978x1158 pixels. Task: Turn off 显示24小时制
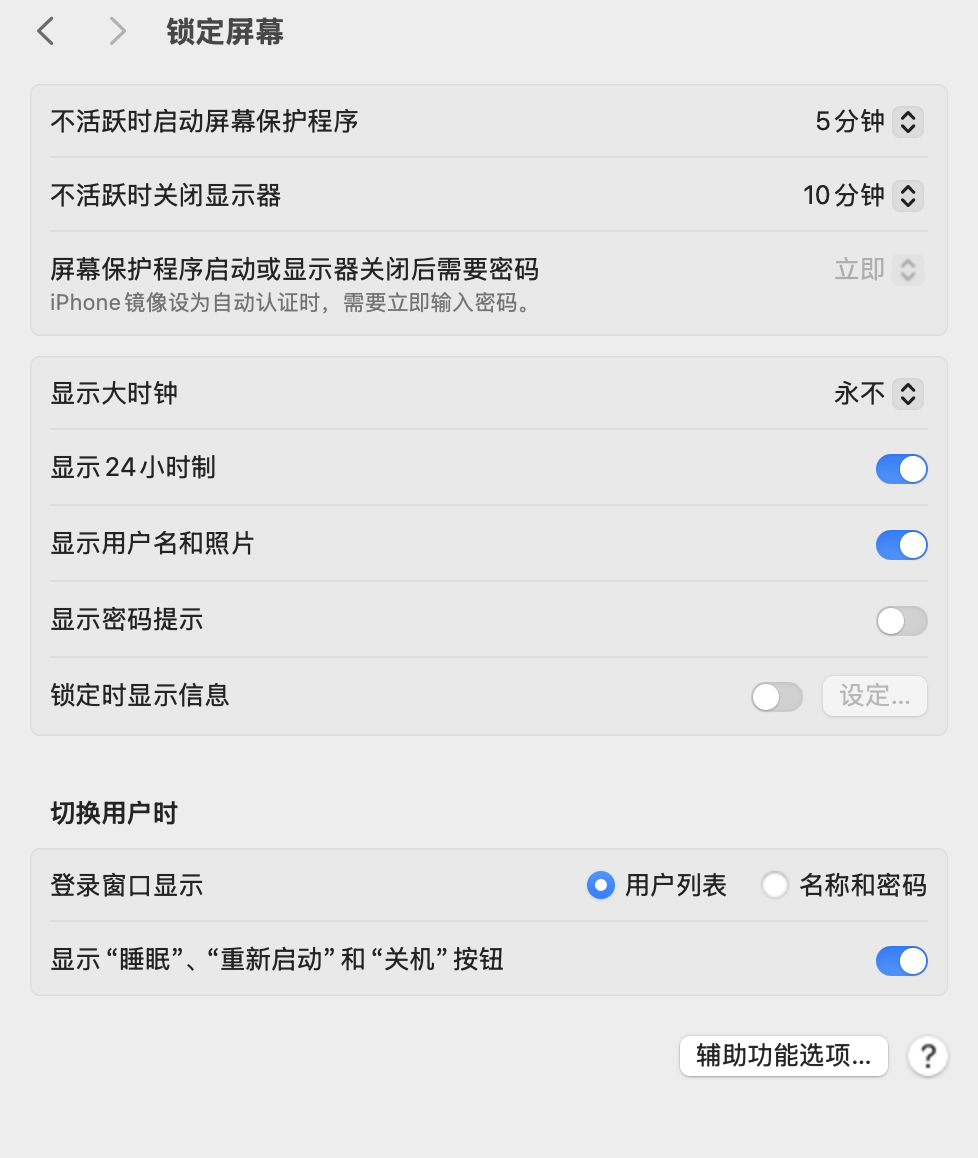(901, 469)
